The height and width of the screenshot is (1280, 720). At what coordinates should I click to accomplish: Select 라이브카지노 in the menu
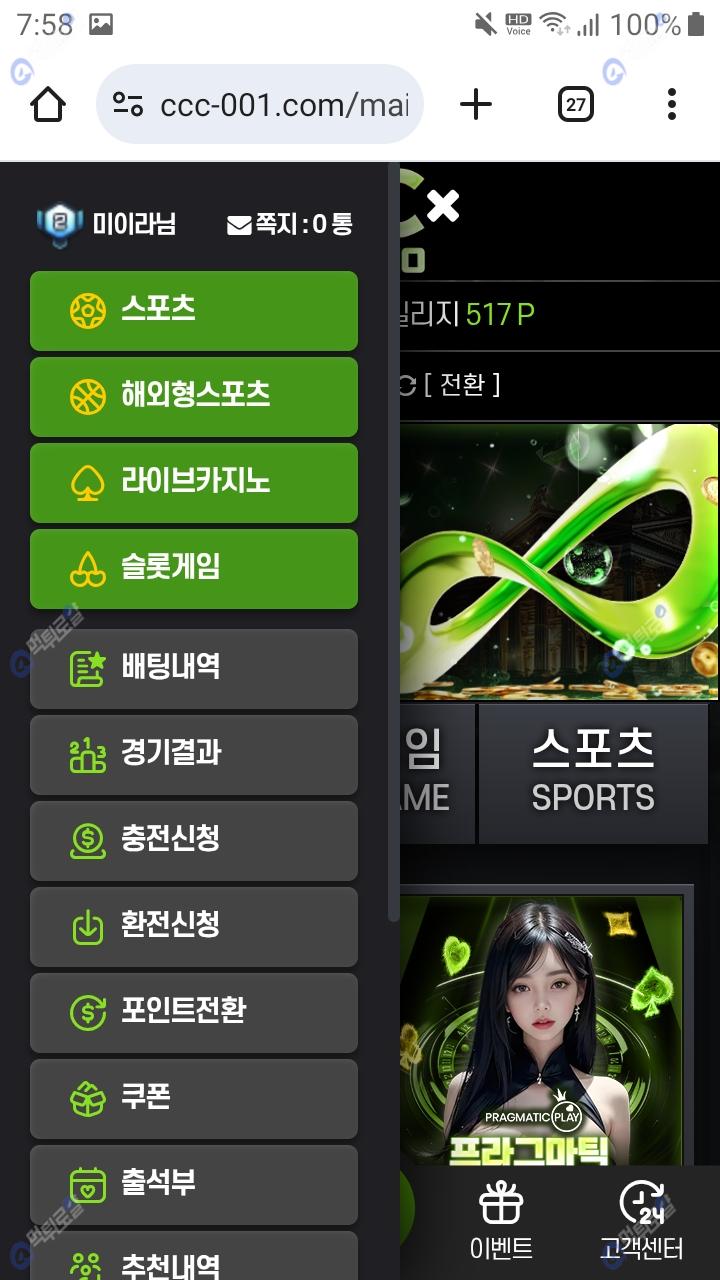(x=194, y=483)
